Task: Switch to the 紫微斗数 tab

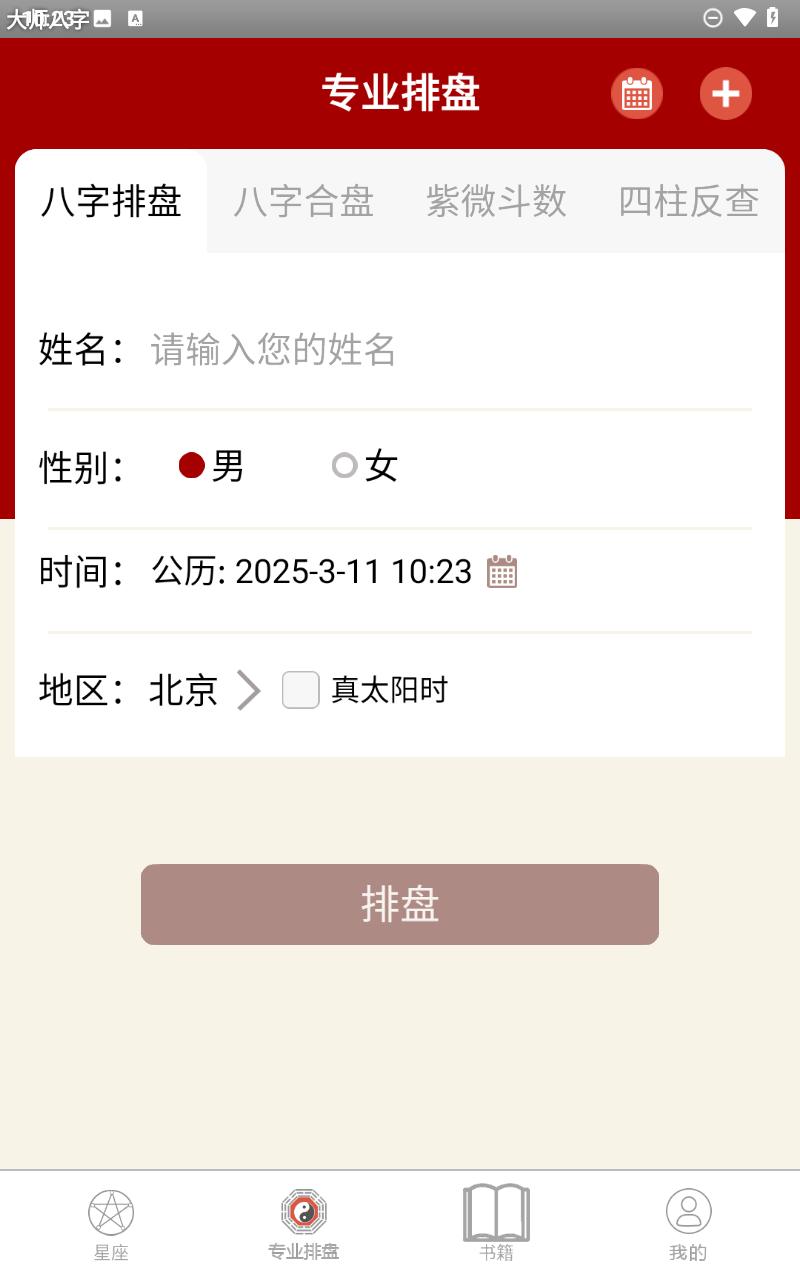Action: tap(496, 202)
